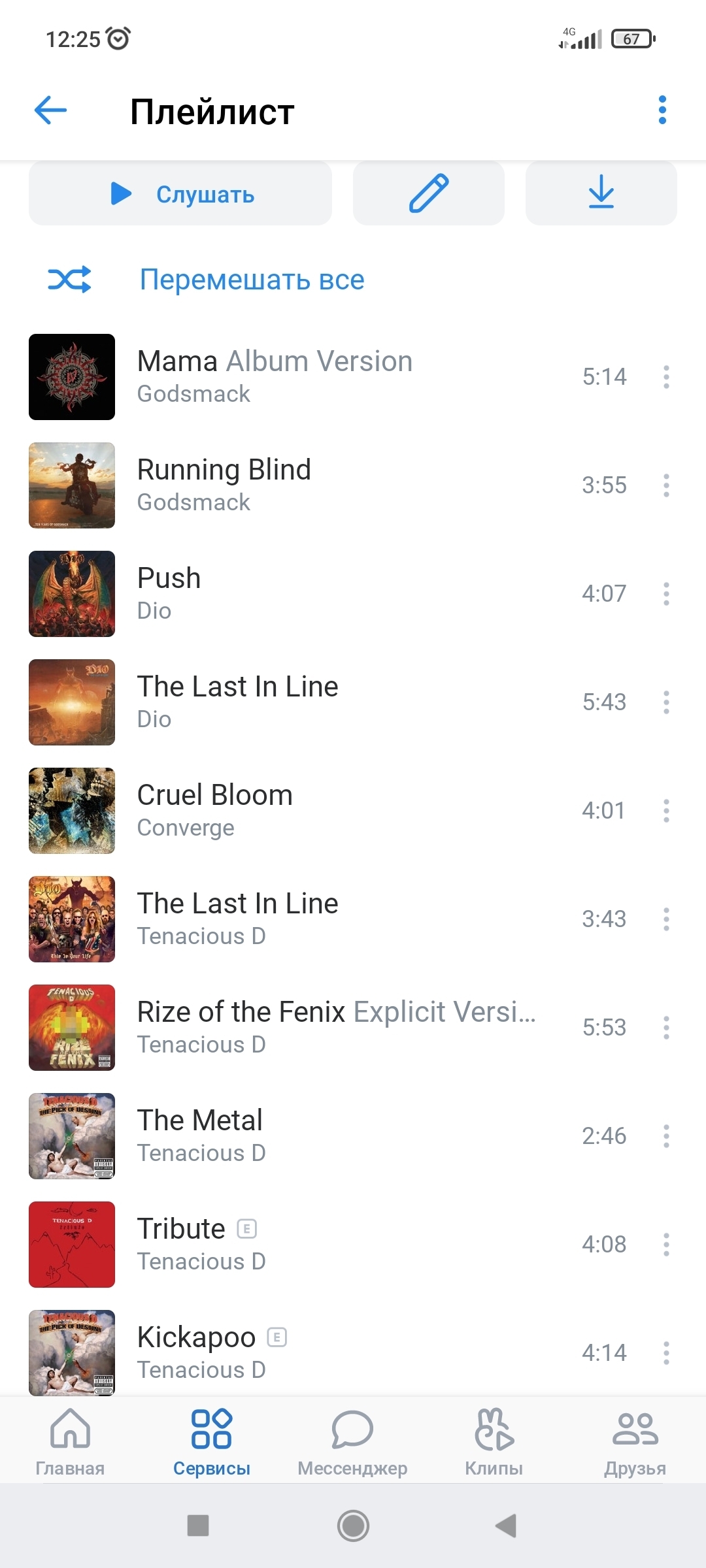The width and height of the screenshot is (706, 1568).
Task: Switch to the Главная tab
Action: click(x=70, y=1441)
